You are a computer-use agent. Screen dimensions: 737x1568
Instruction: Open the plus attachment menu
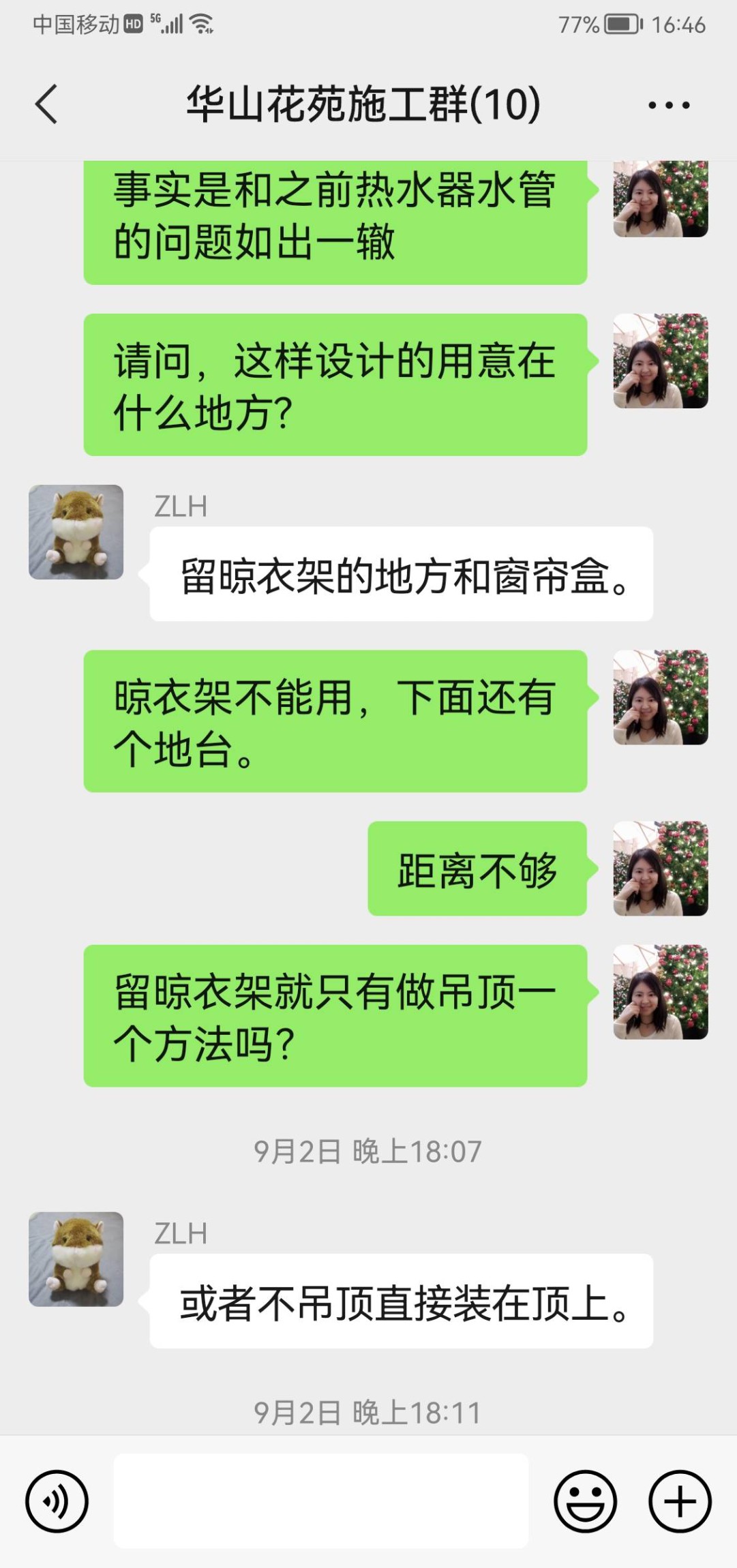tap(680, 1501)
